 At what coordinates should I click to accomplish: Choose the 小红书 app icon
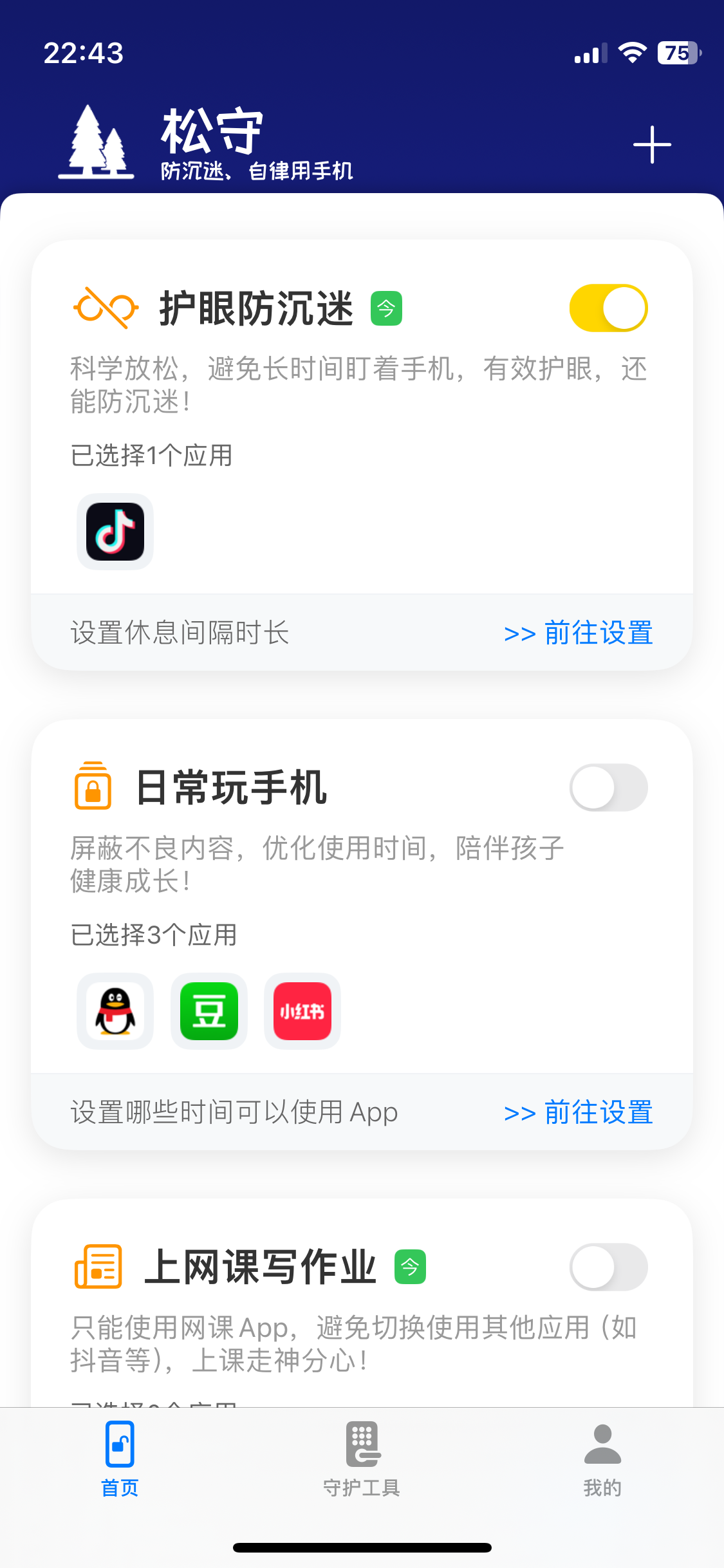[302, 1011]
